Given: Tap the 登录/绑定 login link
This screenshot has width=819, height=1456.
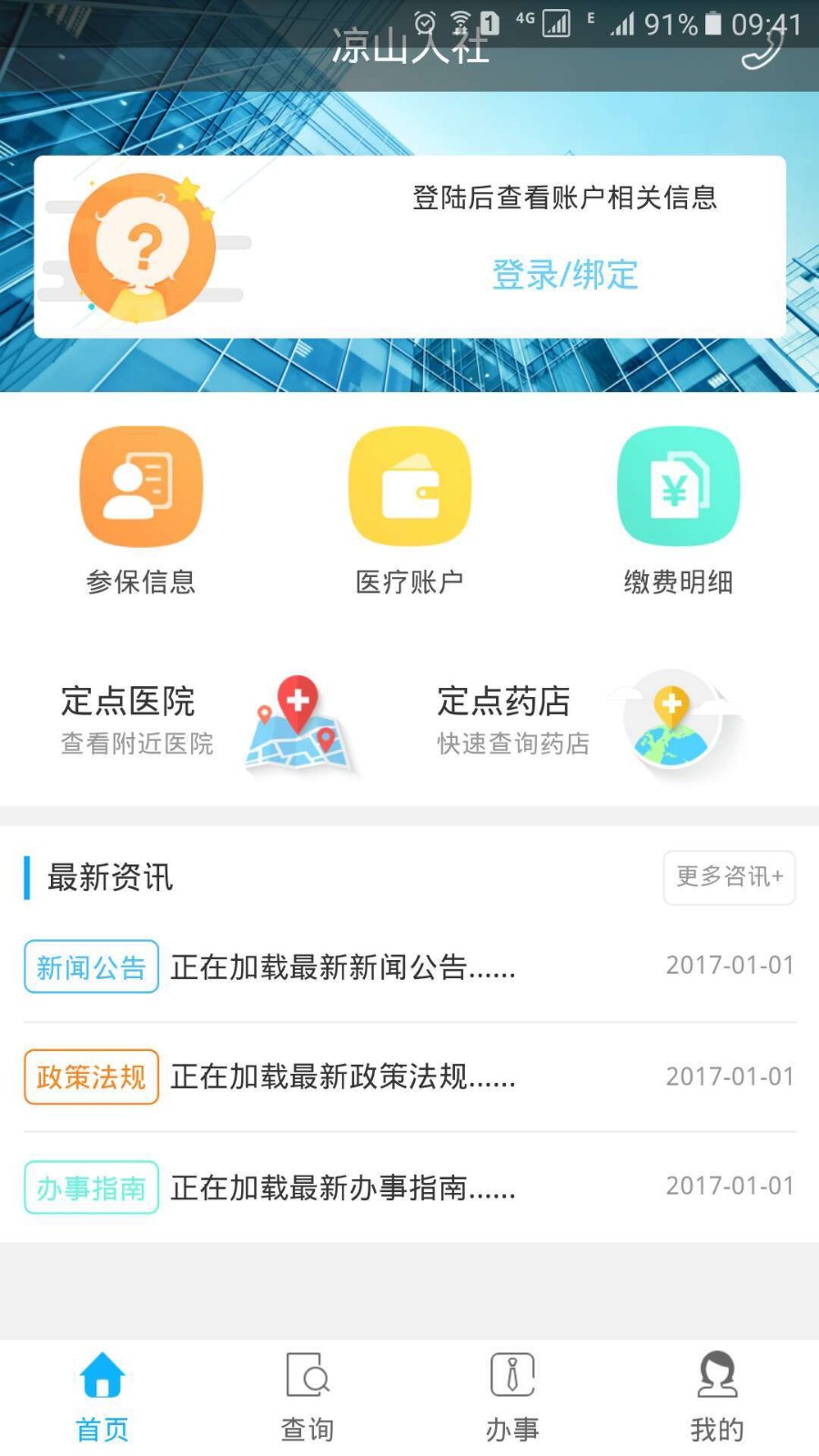Looking at the screenshot, I should pos(564,275).
